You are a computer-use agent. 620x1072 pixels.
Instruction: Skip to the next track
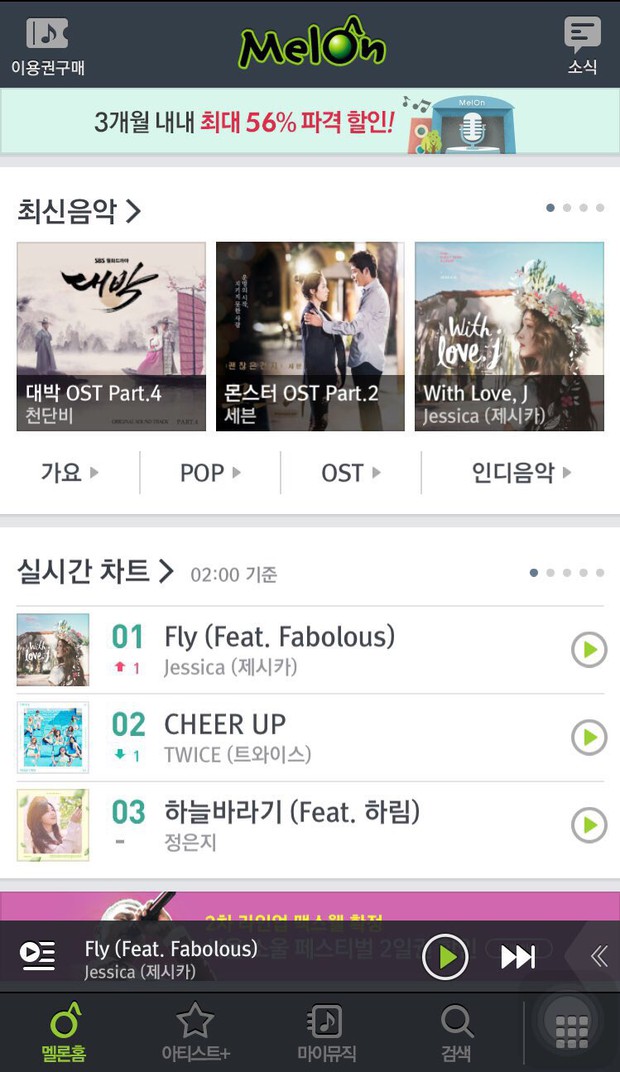517,957
